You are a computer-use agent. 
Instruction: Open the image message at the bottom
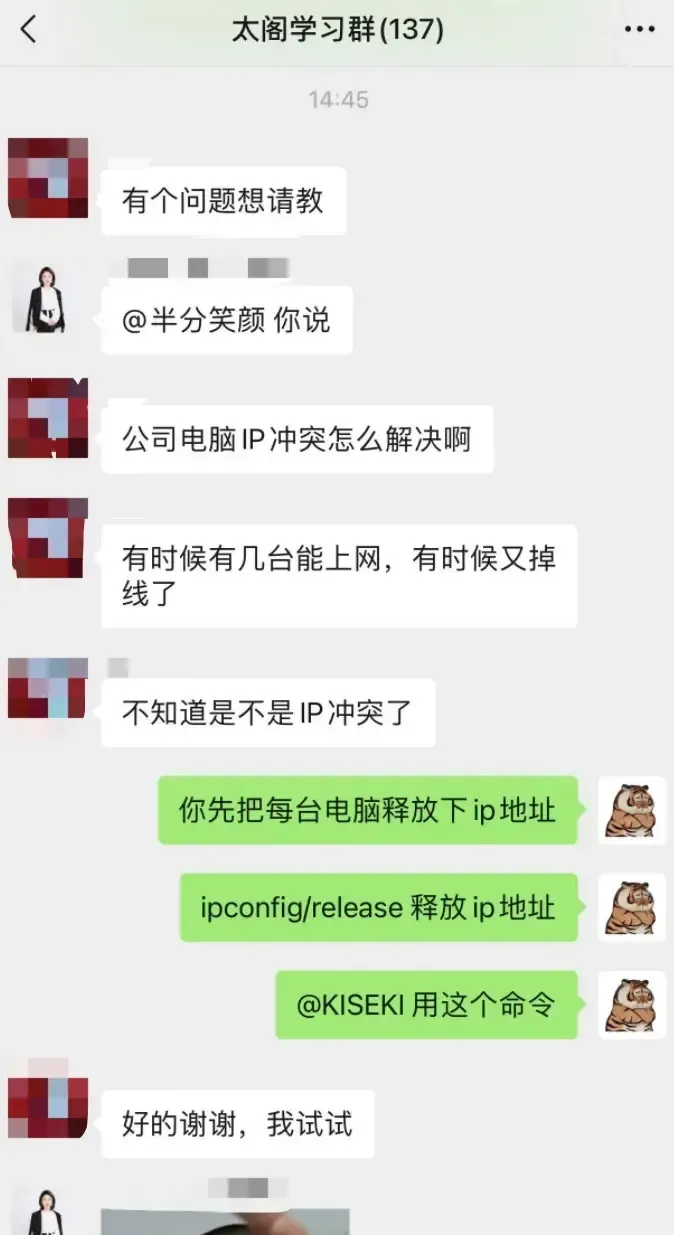[225, 1221]
